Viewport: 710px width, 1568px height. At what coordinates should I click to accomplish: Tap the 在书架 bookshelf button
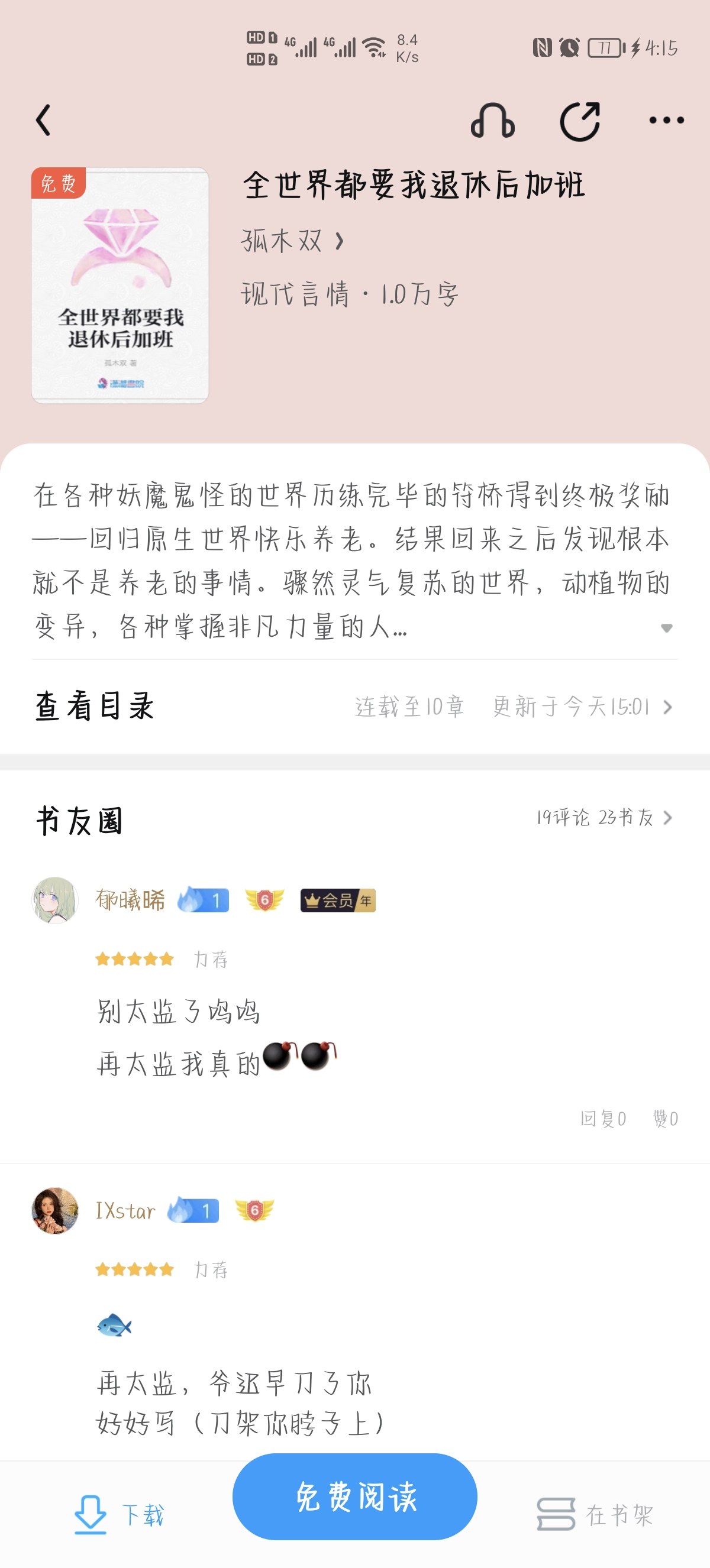594,1514
